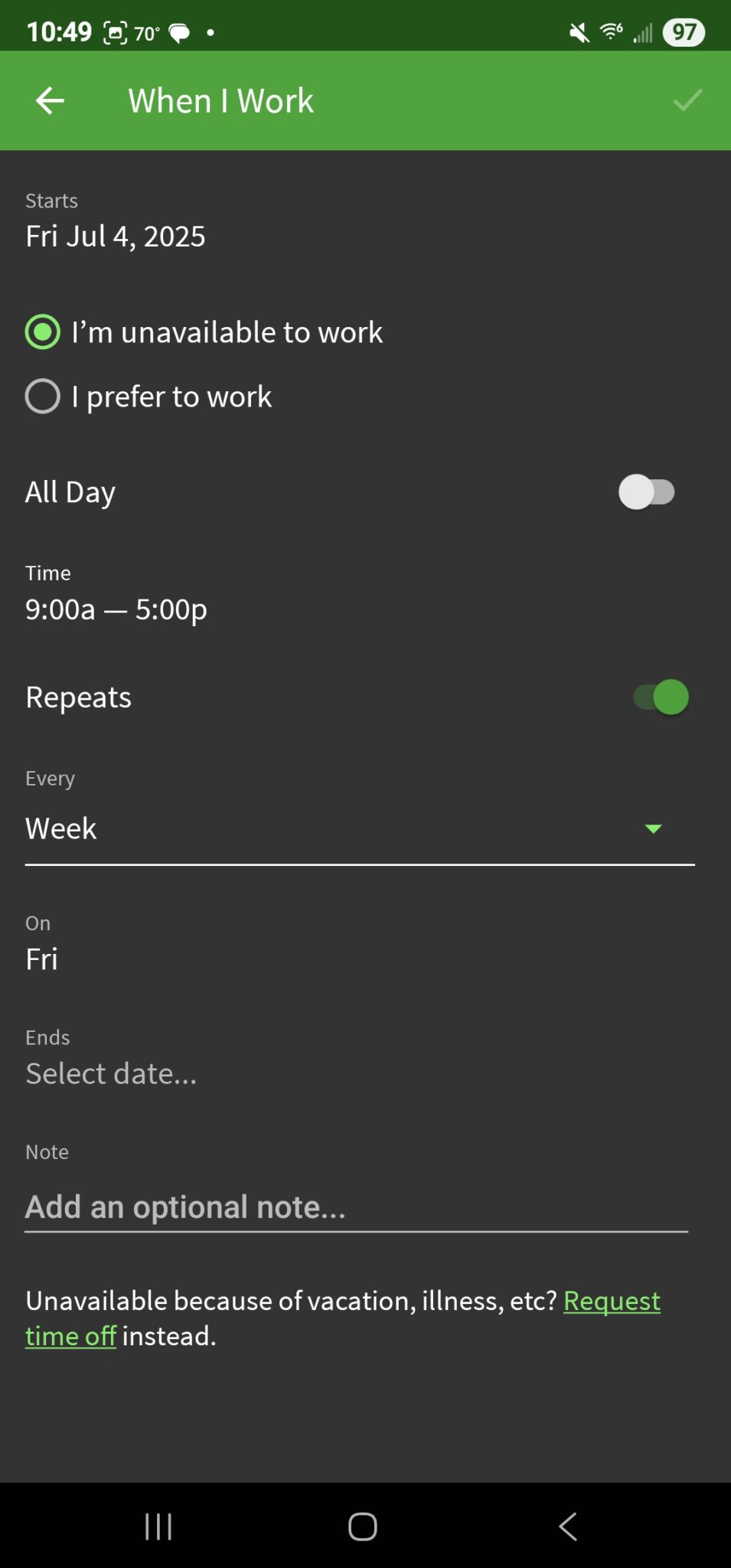Open the Ends date selector
The height and width of the screenshot is (1568, 731).
coord(111,1073)
